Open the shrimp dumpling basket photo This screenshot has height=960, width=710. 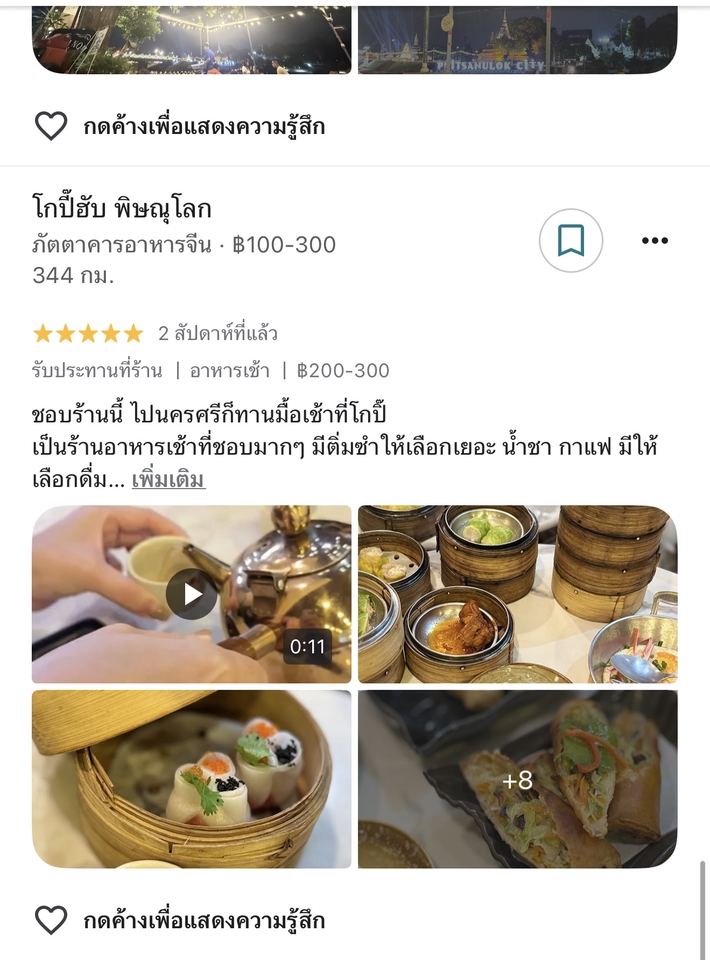(191, 778)
